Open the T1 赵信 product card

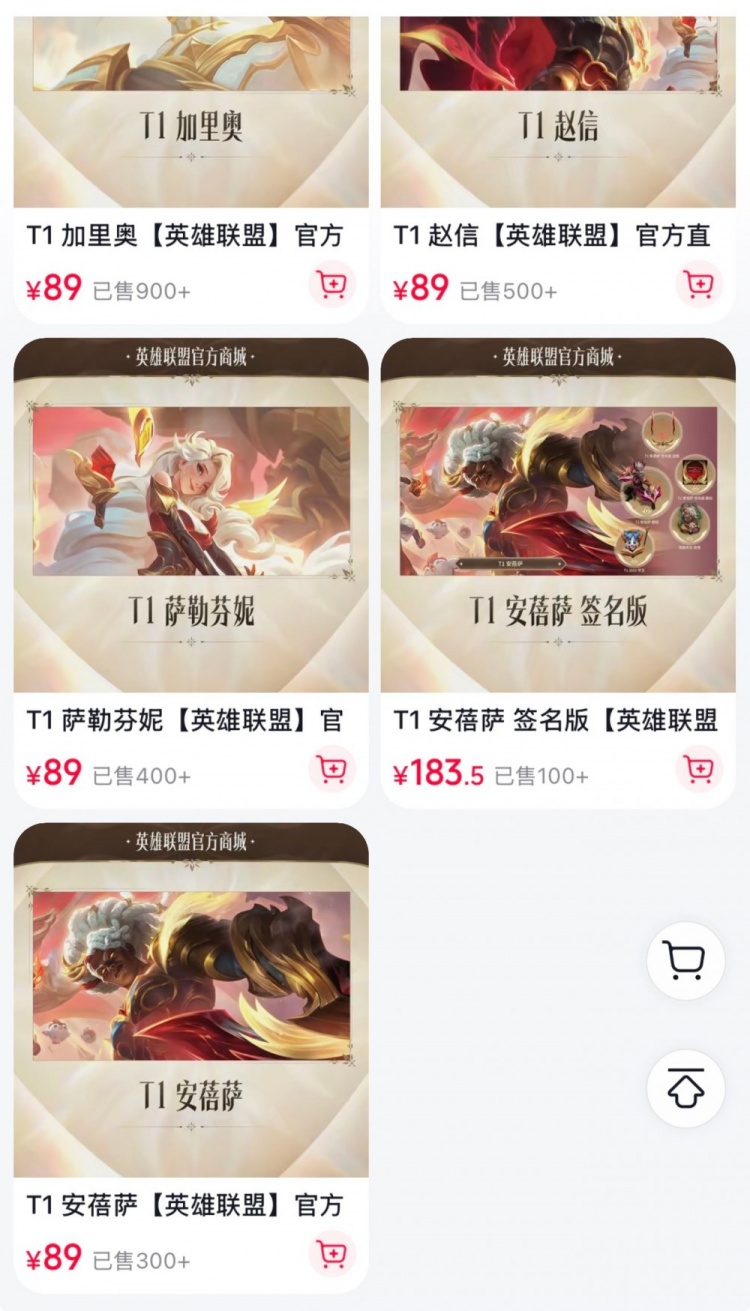point(558,160)
